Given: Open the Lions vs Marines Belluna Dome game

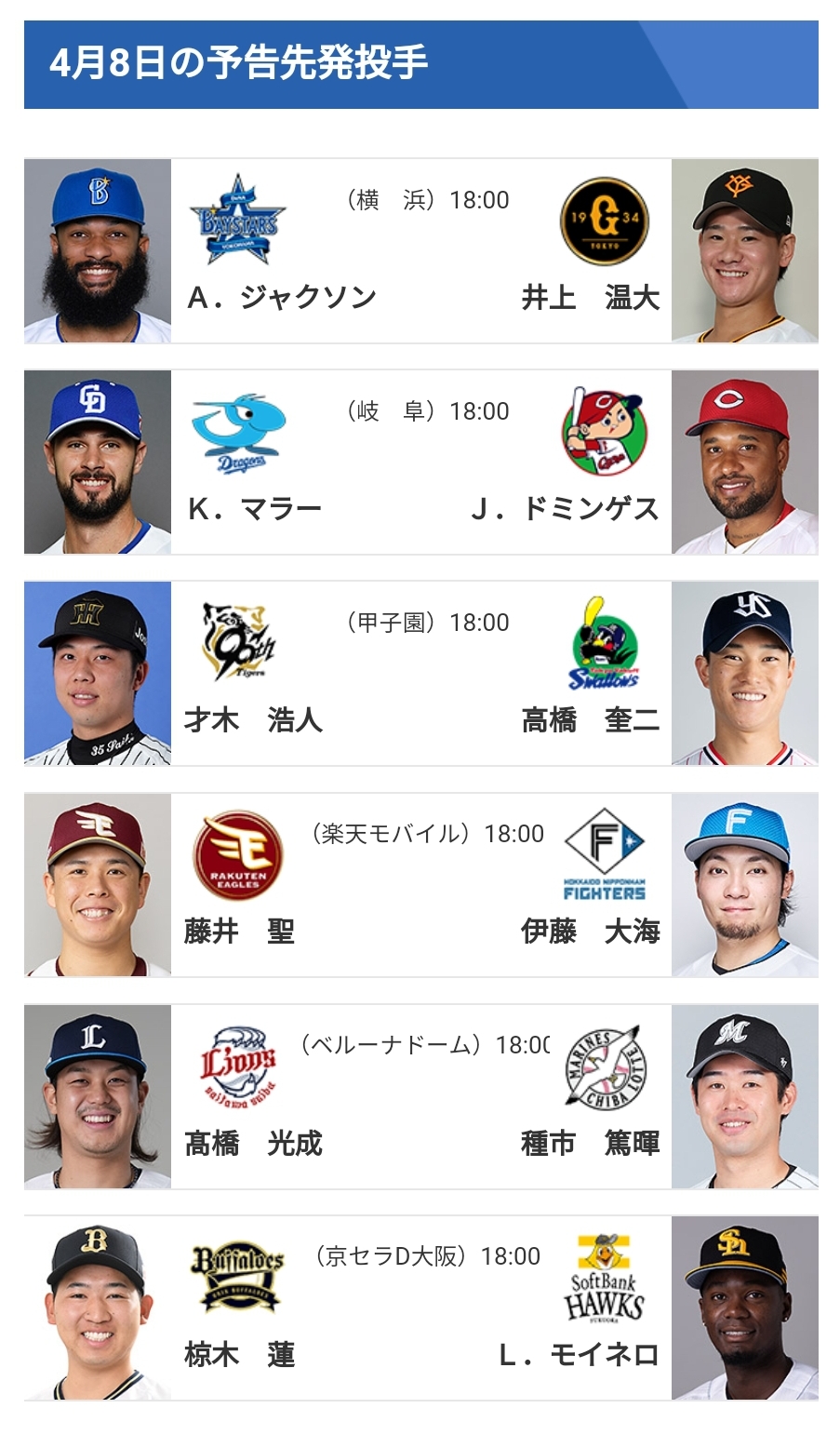Looking at the screenshot, I should click(x=420, y=1096).
